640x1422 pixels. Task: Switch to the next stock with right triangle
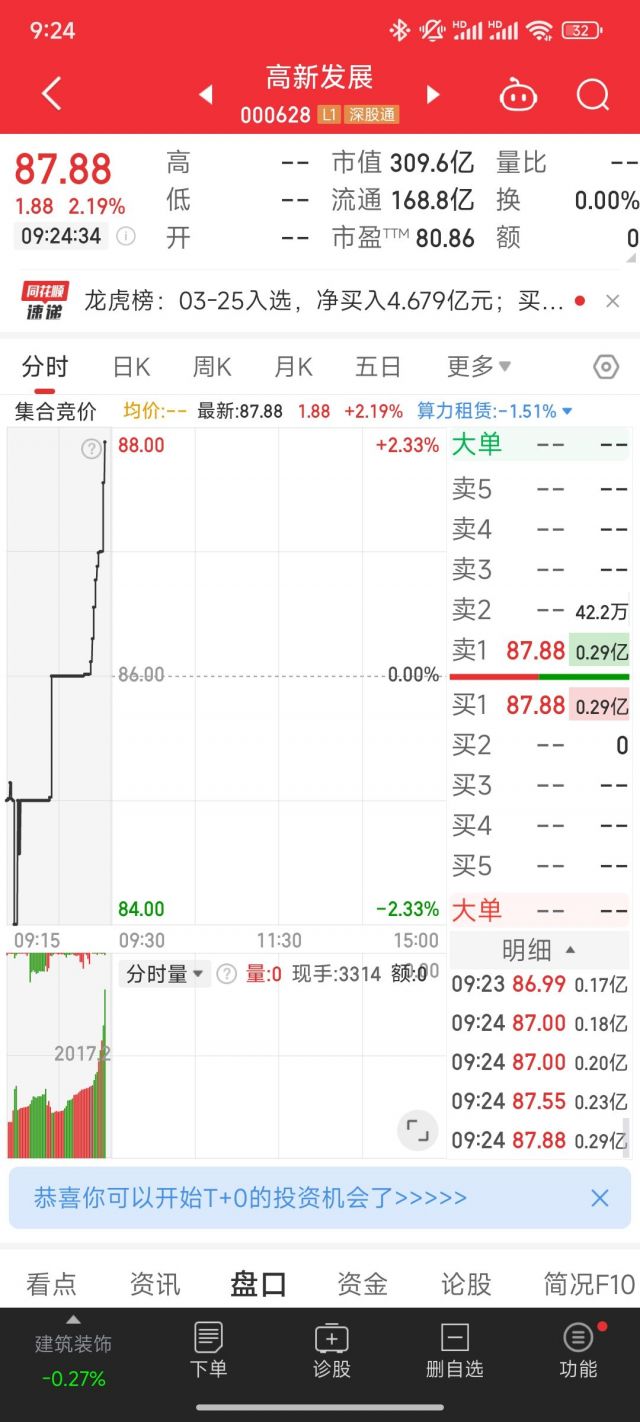pos(433,95)
